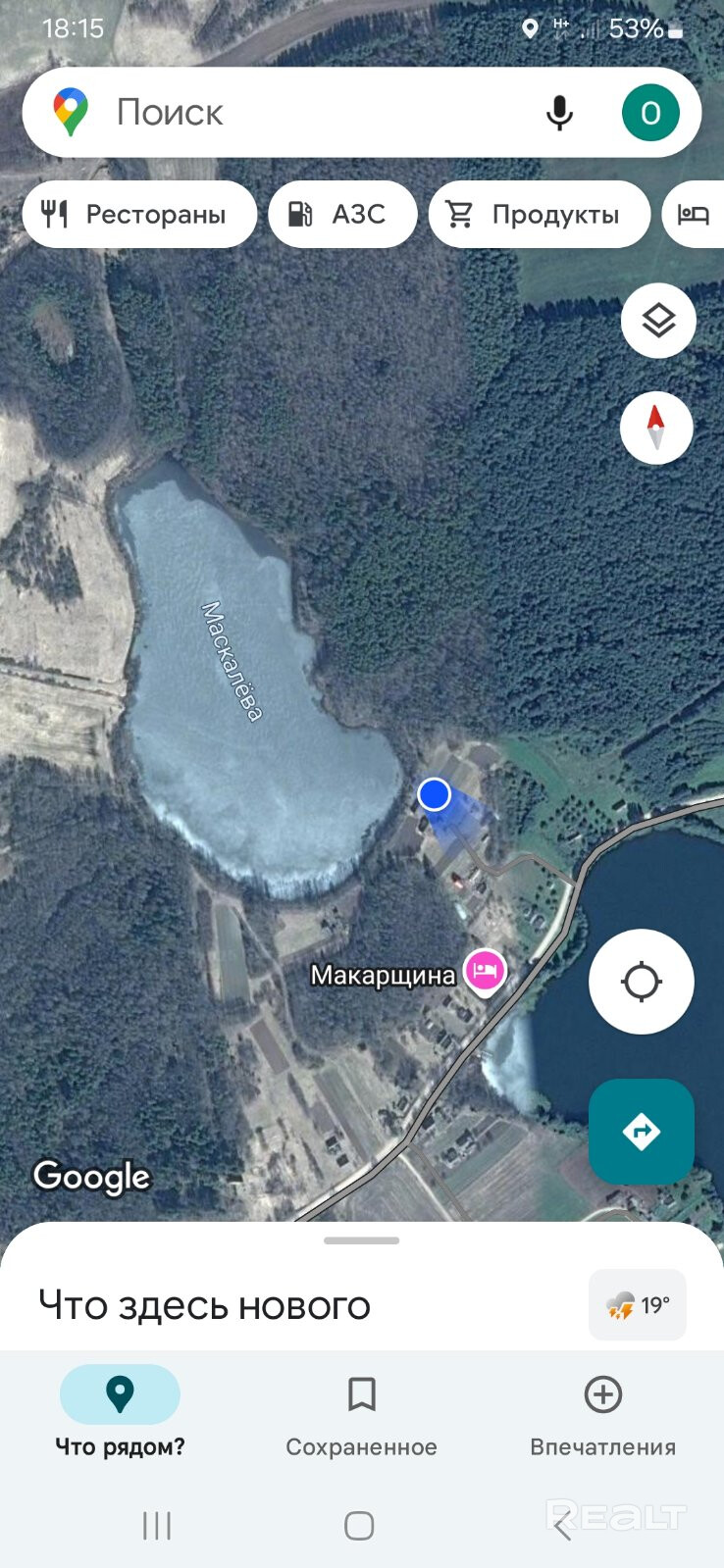Tap the hotels bed chip

pos(695,214)
